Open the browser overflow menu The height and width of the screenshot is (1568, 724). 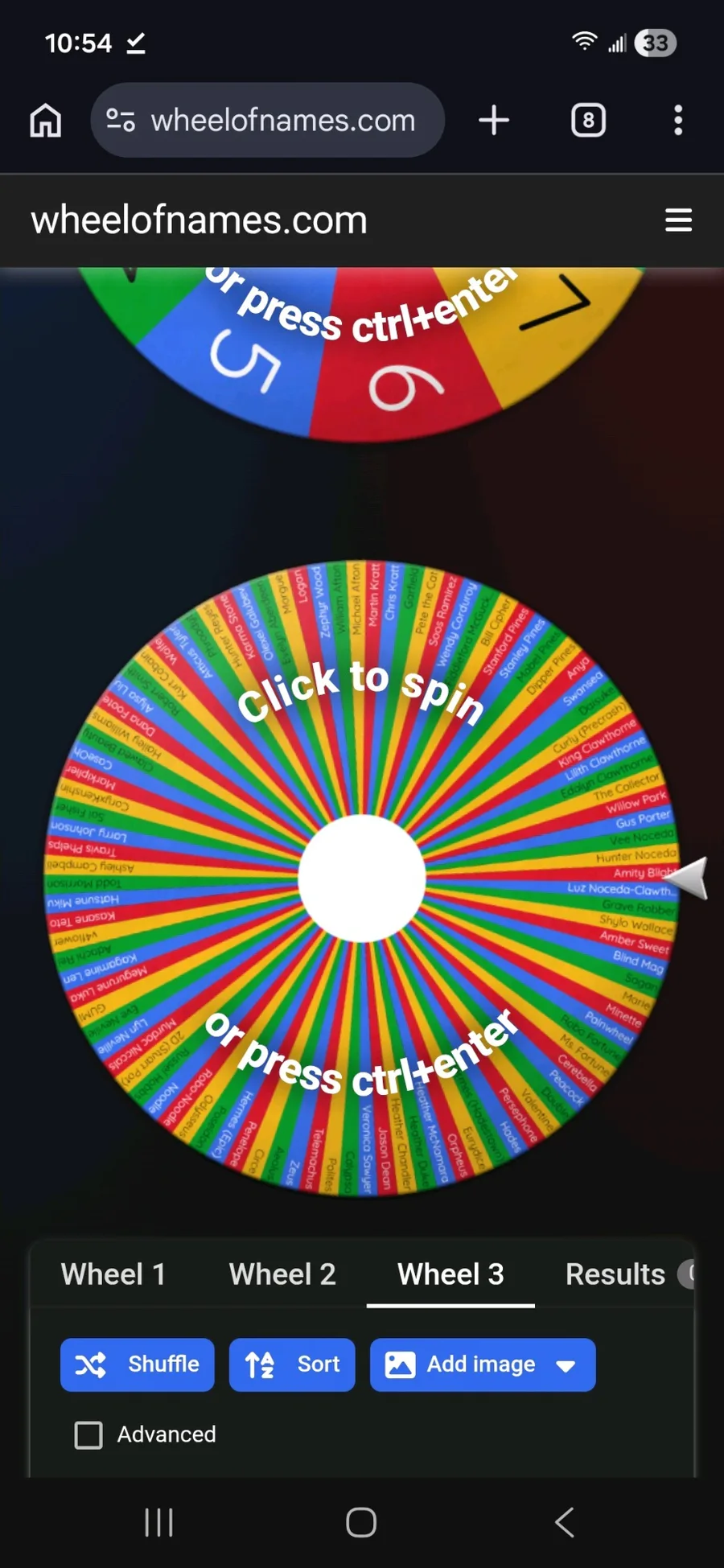[x=678, y=121]
